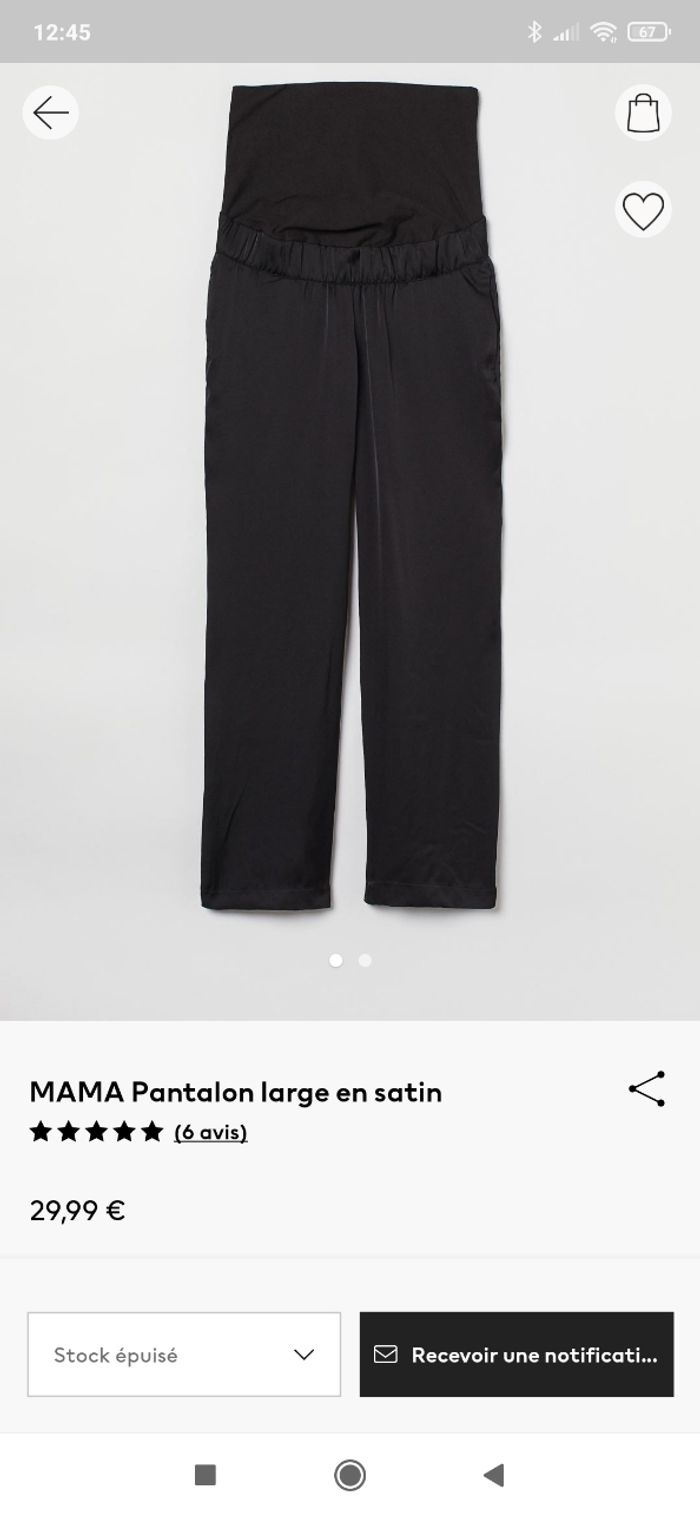Add this pantalon to favorites
700x1517 pixels.
[x=643, y=210]
